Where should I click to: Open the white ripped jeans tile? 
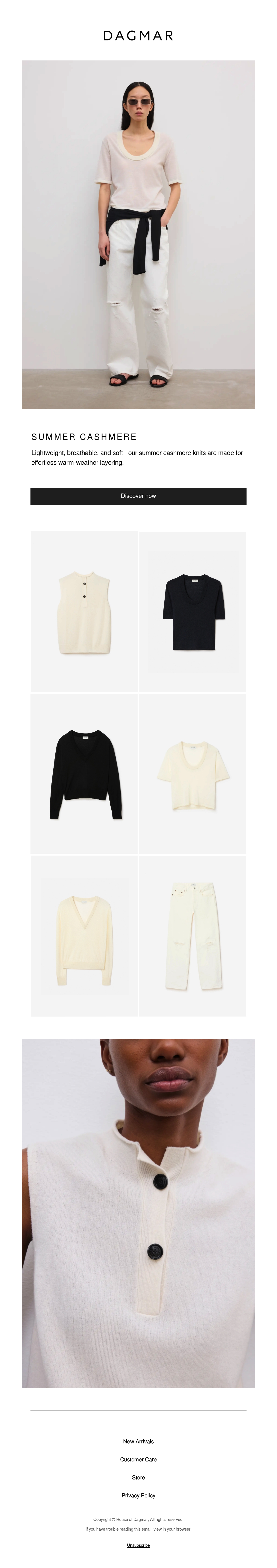[192, 936]
